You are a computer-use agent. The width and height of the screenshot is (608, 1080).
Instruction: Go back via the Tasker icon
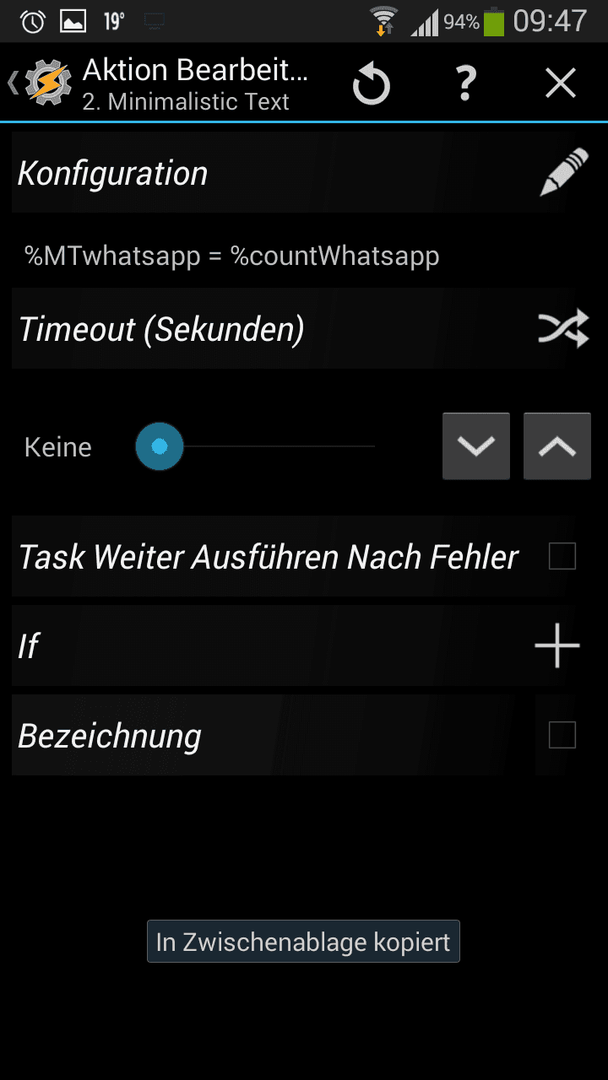click(x=41, y=82)
